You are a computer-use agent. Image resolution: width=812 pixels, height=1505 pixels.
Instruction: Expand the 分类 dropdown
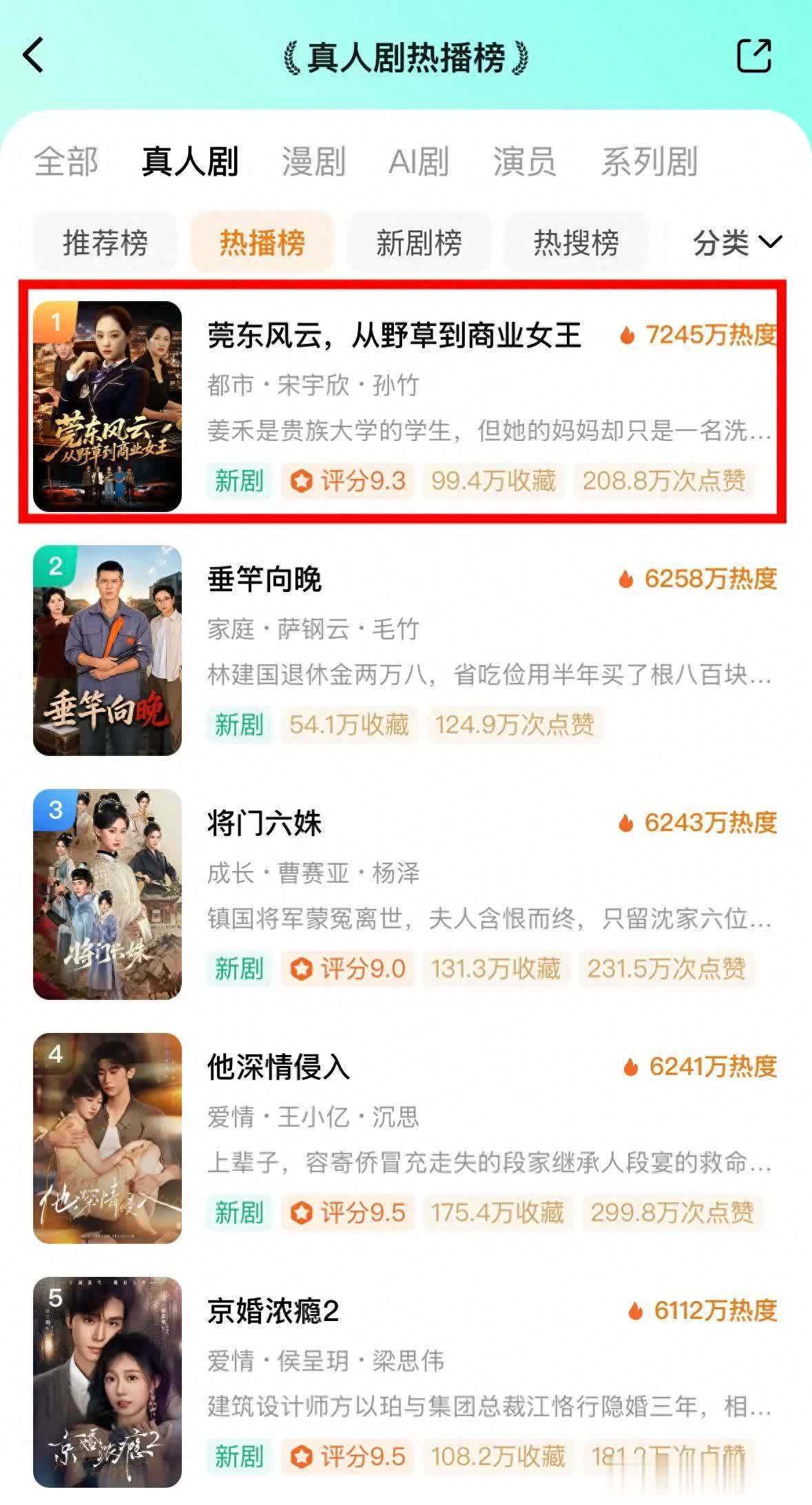tap(737, 243)
